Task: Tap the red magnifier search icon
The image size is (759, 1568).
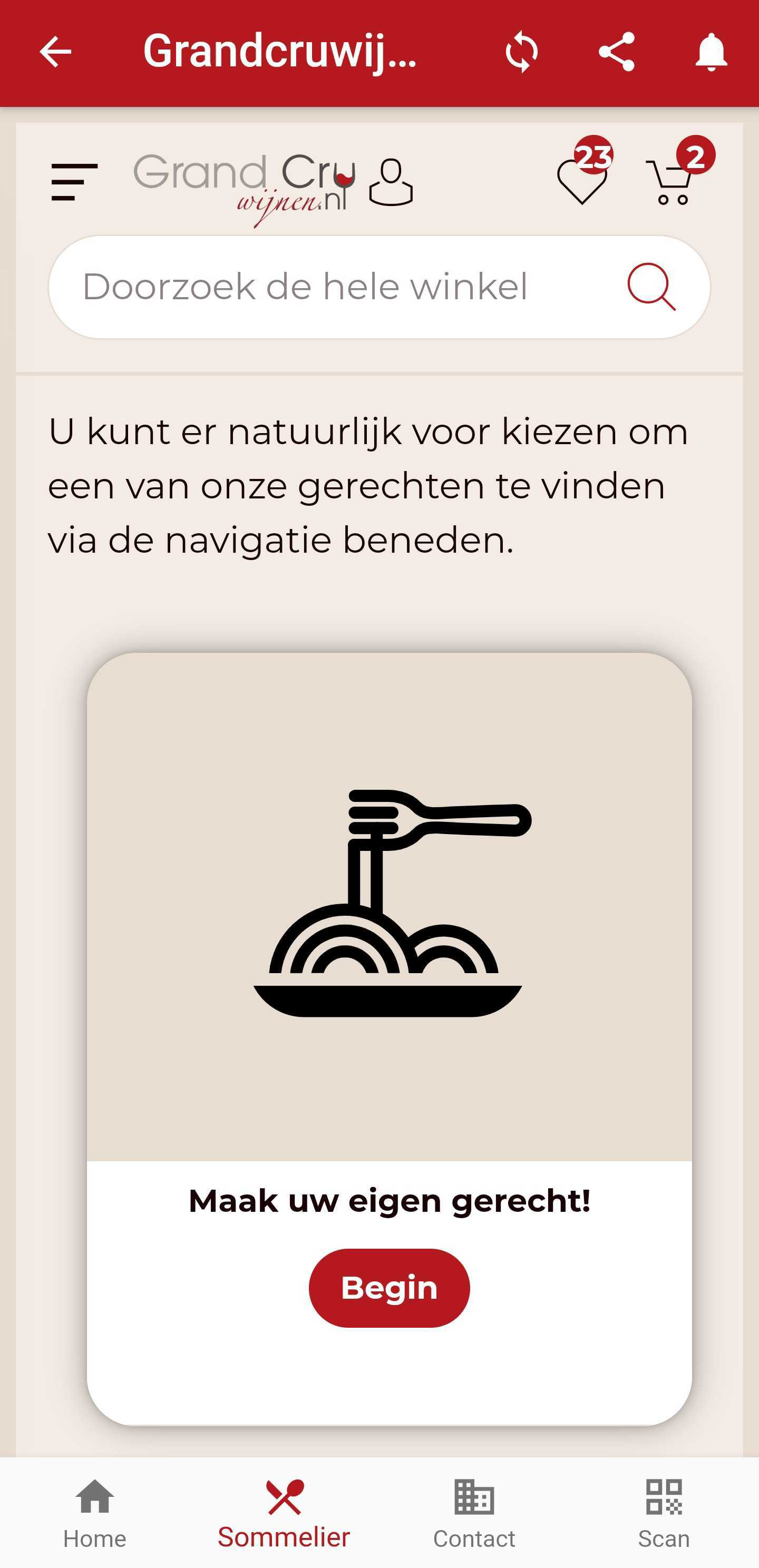Action: [651, 287]
